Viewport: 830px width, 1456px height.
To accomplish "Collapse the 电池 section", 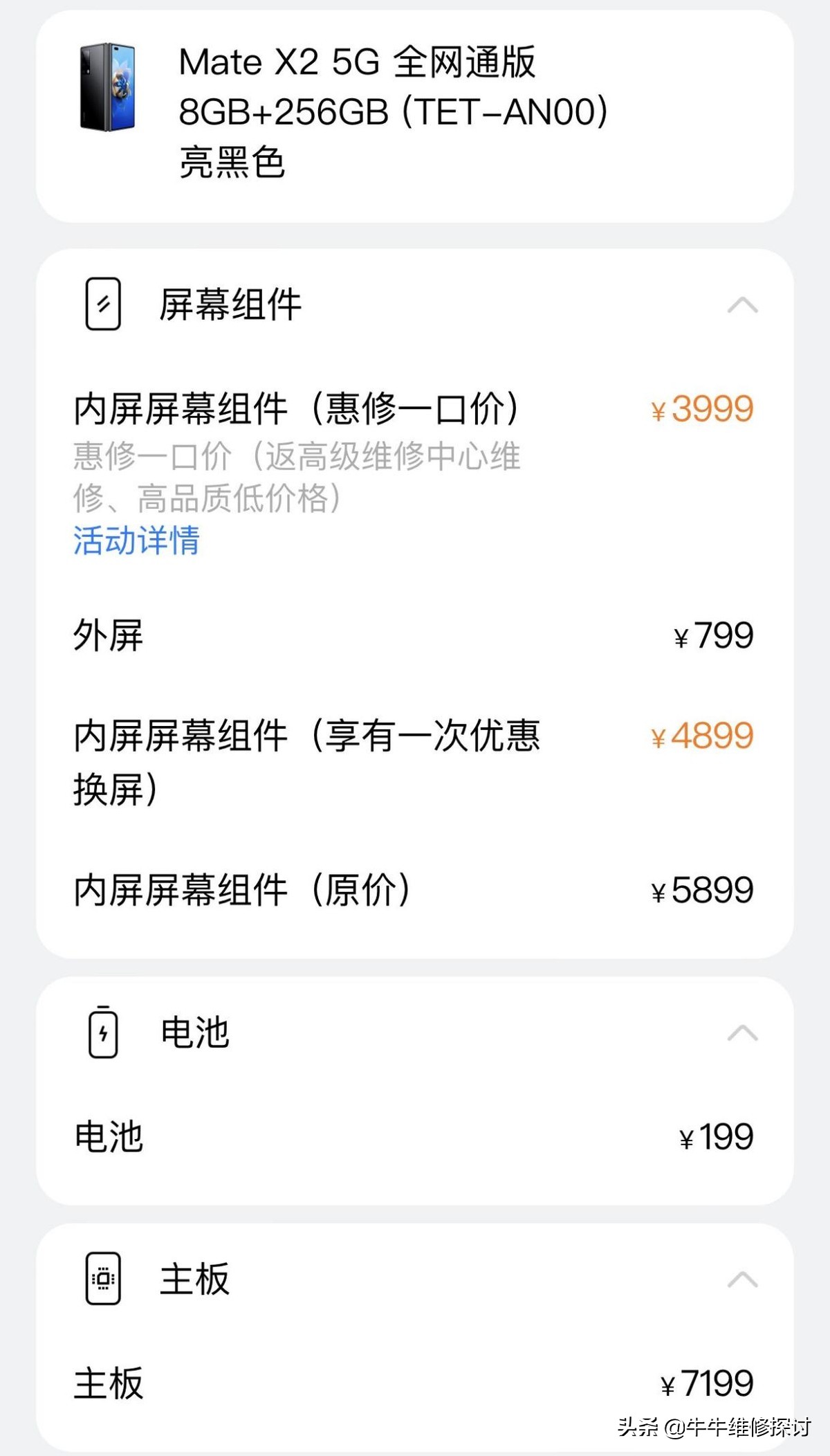I will (742, 1034).
